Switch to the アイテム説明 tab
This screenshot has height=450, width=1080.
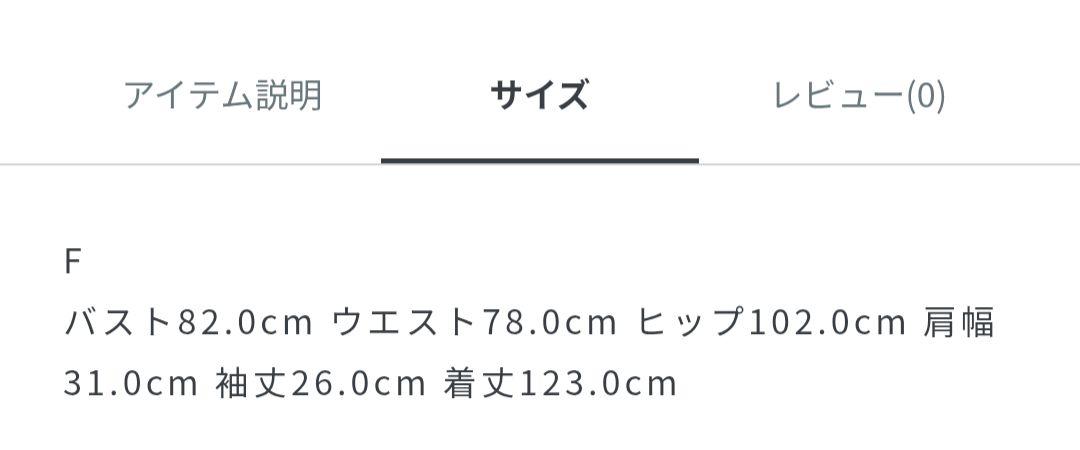222,96
